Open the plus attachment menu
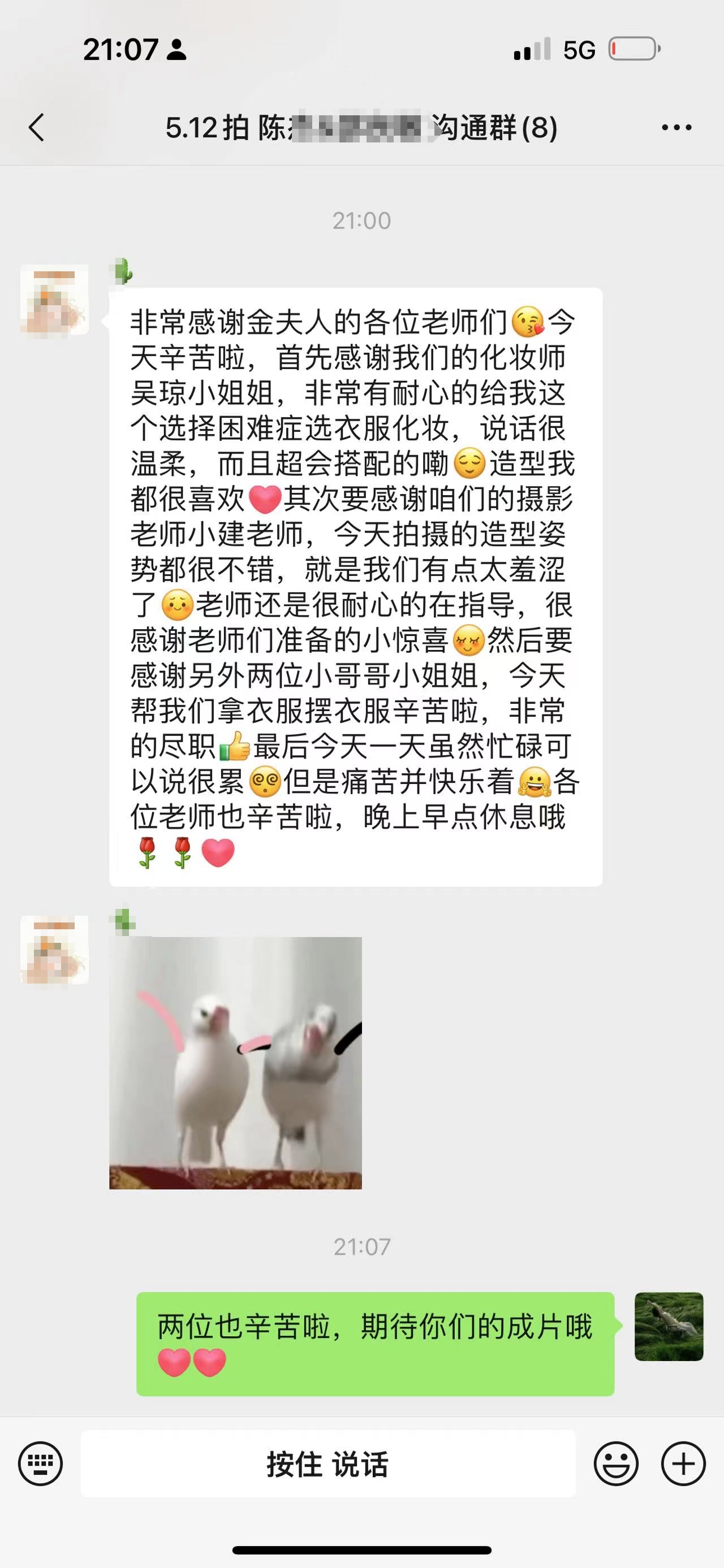 click(x=683, y=1463)
